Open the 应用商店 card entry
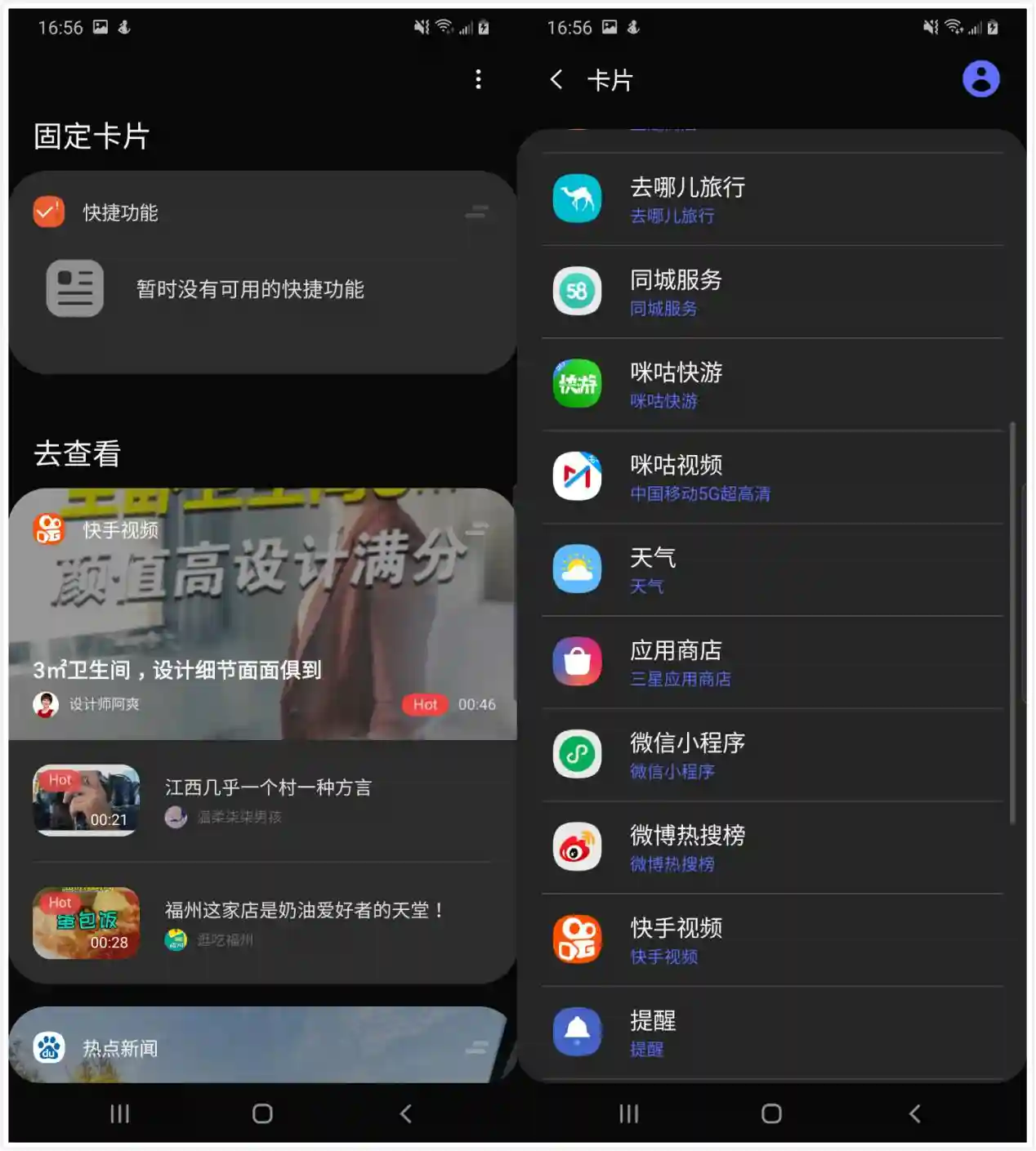Viewport: 1036px width, 1151px height. 772,662
